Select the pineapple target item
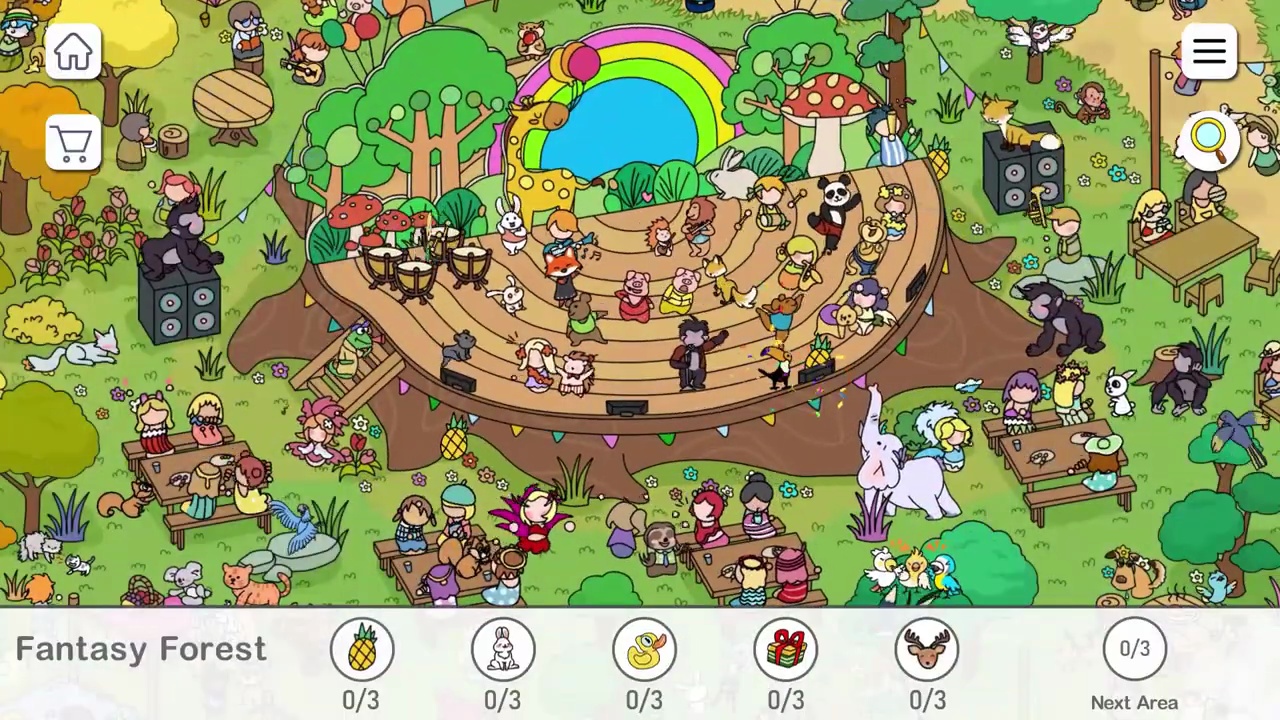1280x720 pixels. pyautogui.click(x=362, y=649)
